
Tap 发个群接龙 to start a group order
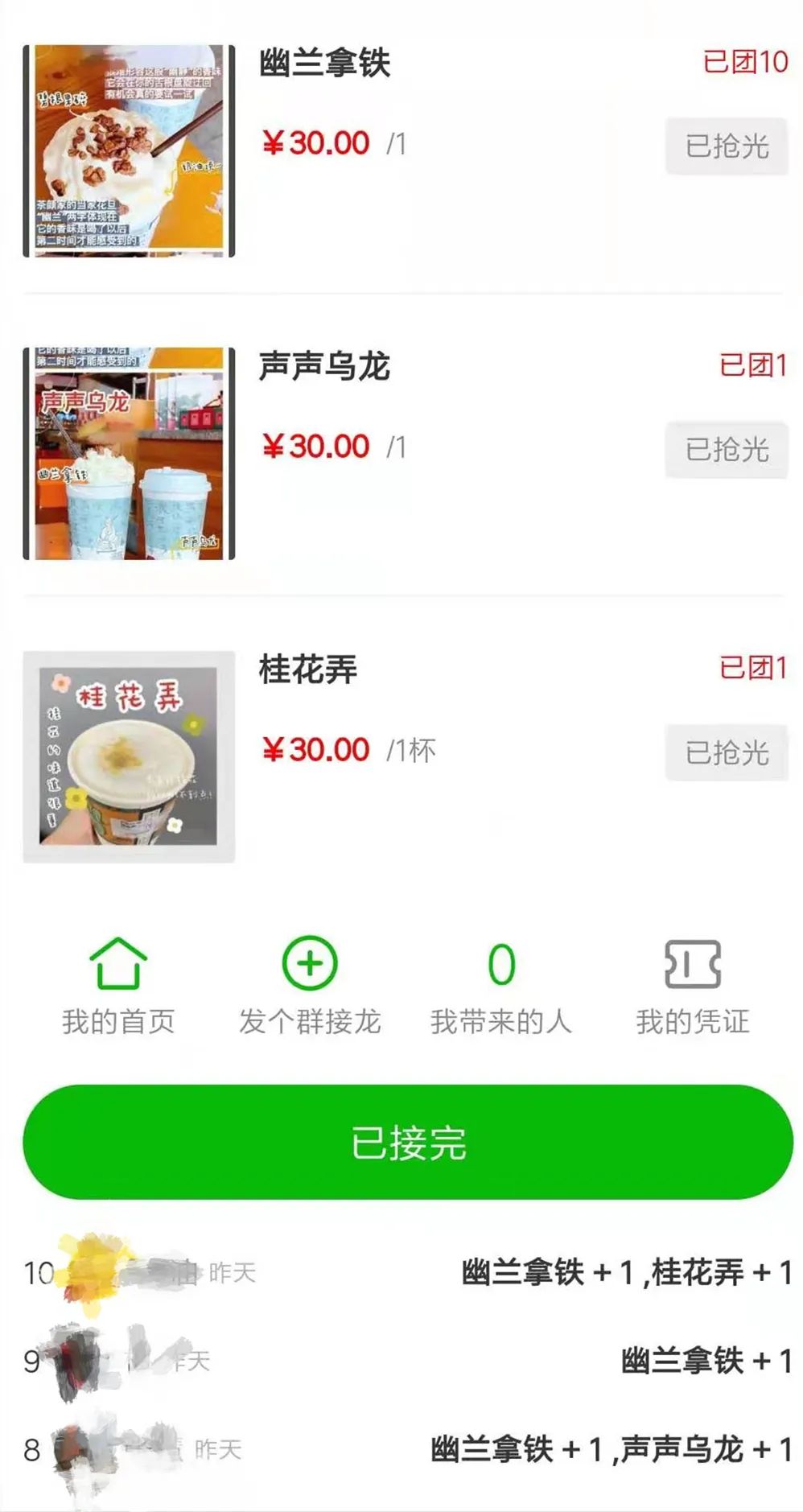[310, 986]
